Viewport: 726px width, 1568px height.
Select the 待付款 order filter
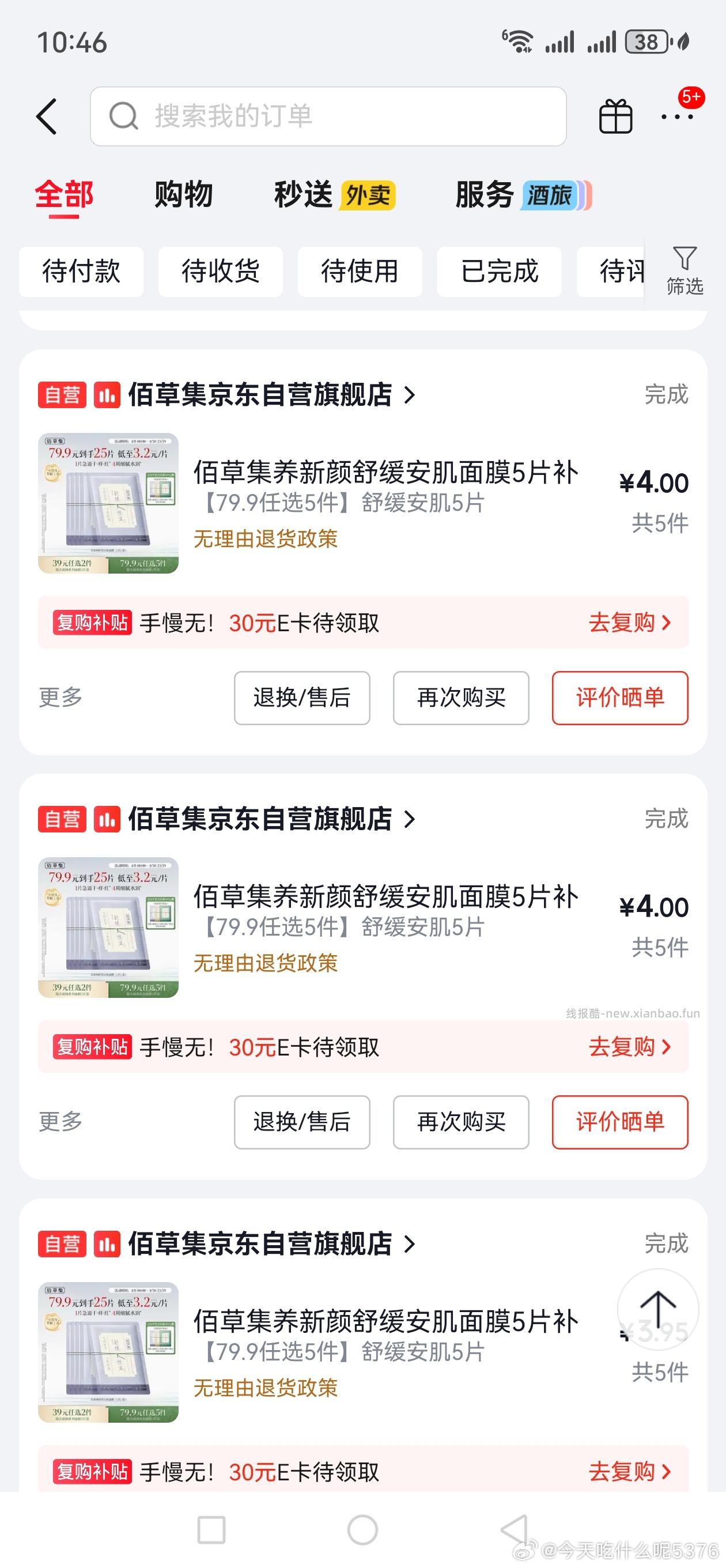pyautogui.click(x=84, y=272)
